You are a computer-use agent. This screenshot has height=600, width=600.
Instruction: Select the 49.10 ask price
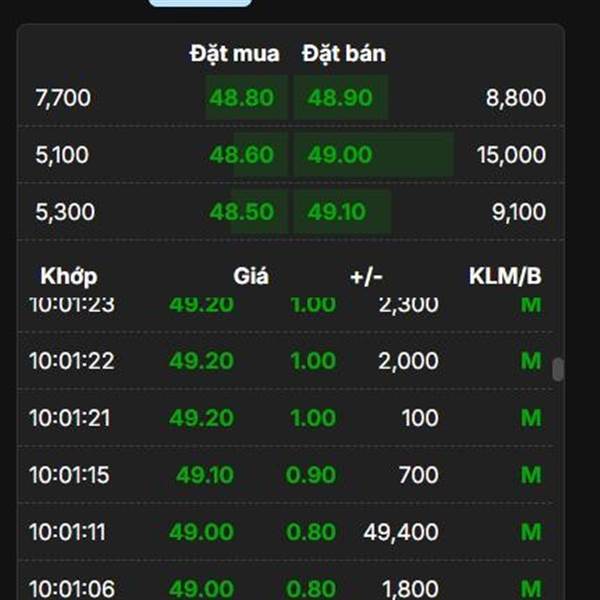[338, 212]
